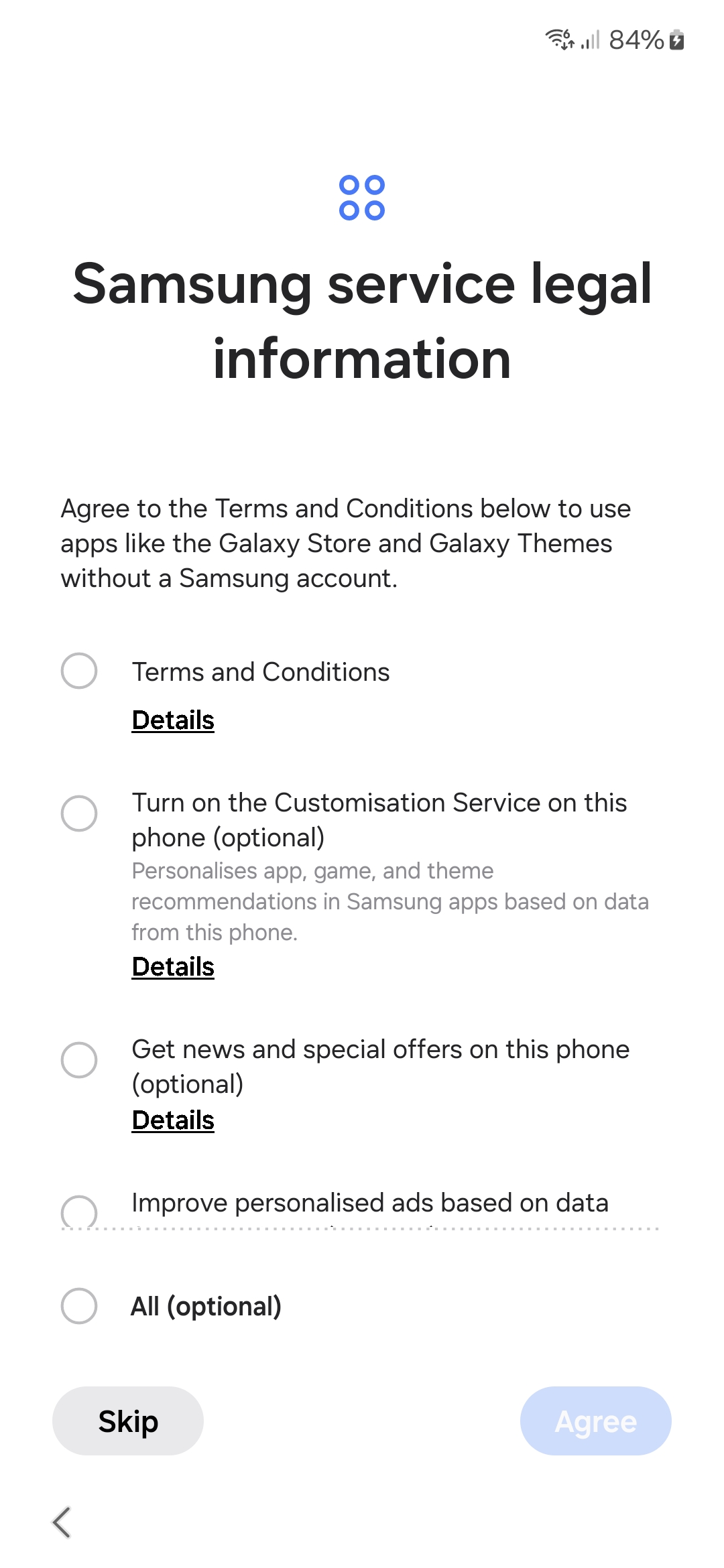Check the Terms and Conditions checkbox
Viewport: 724px width, 1568px height.
(79, 671)
